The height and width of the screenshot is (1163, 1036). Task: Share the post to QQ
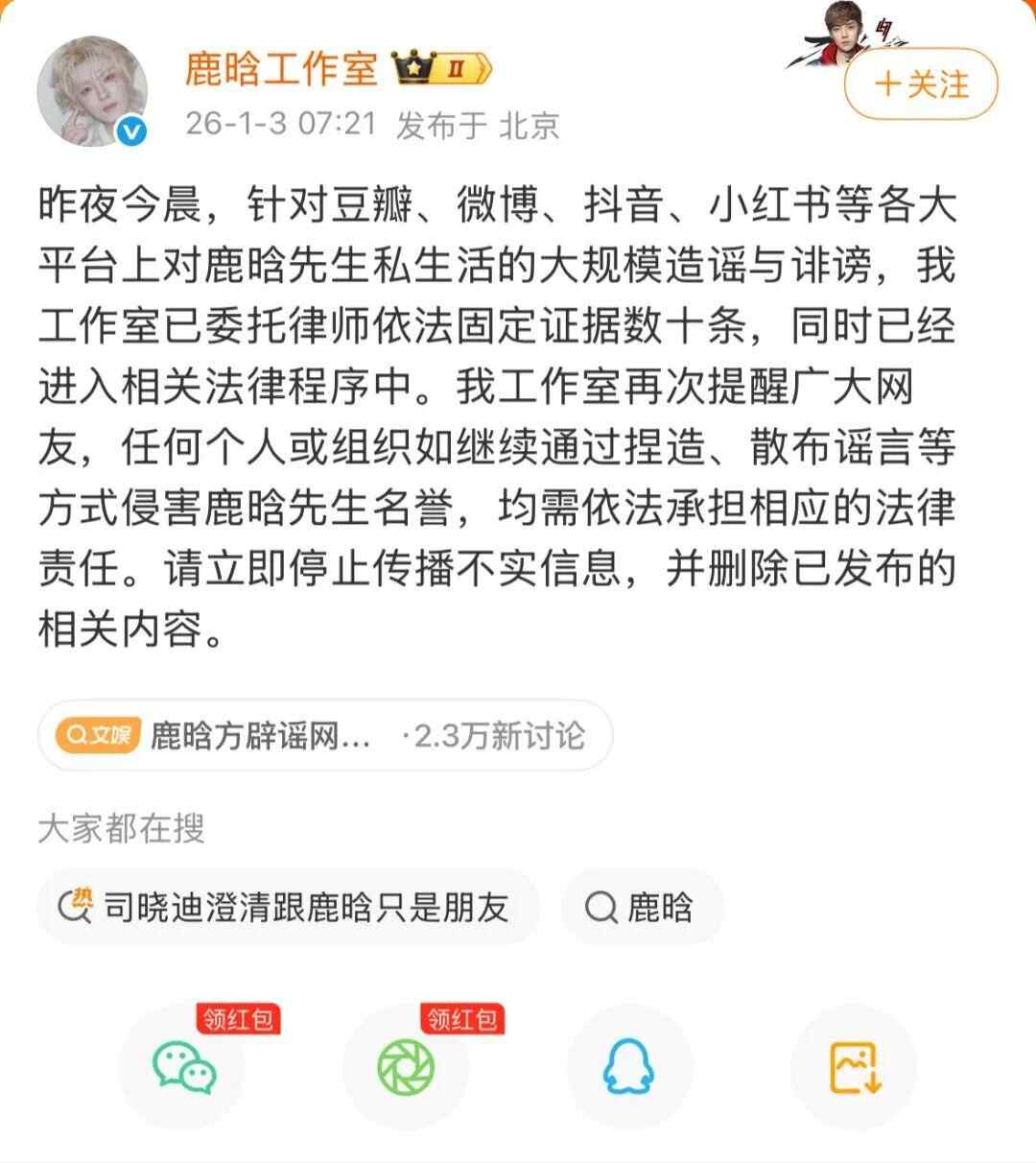(x=629, y=1067)
